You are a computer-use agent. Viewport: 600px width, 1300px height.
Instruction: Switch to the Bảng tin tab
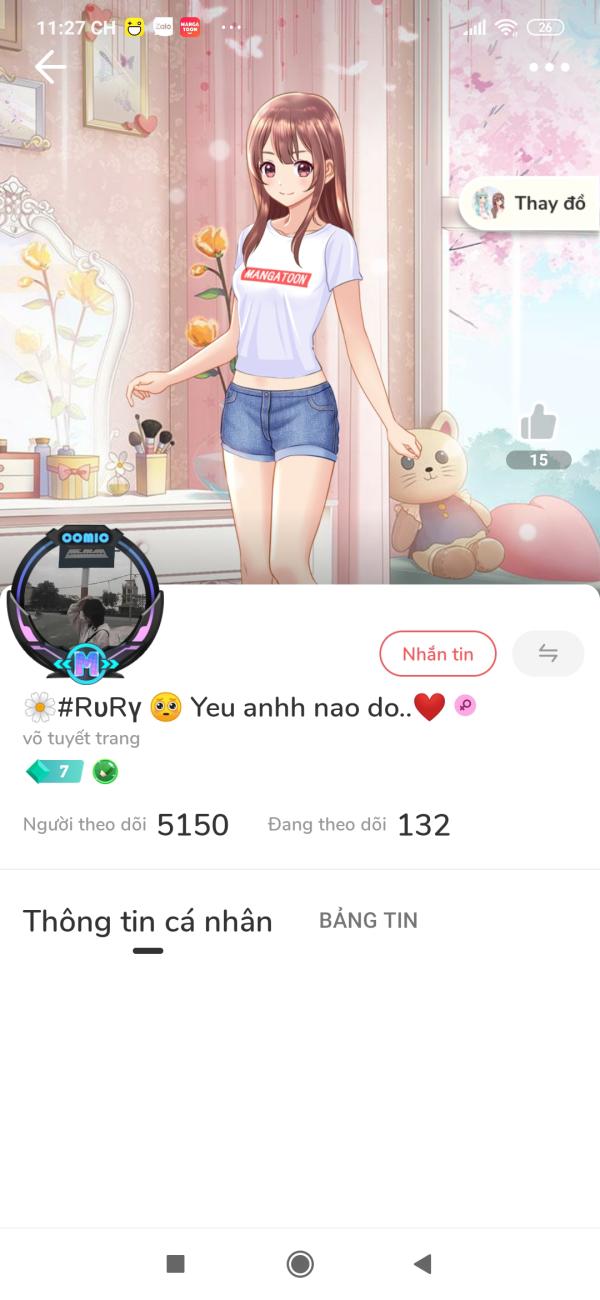pyautogui.click(x=368, y=921)
